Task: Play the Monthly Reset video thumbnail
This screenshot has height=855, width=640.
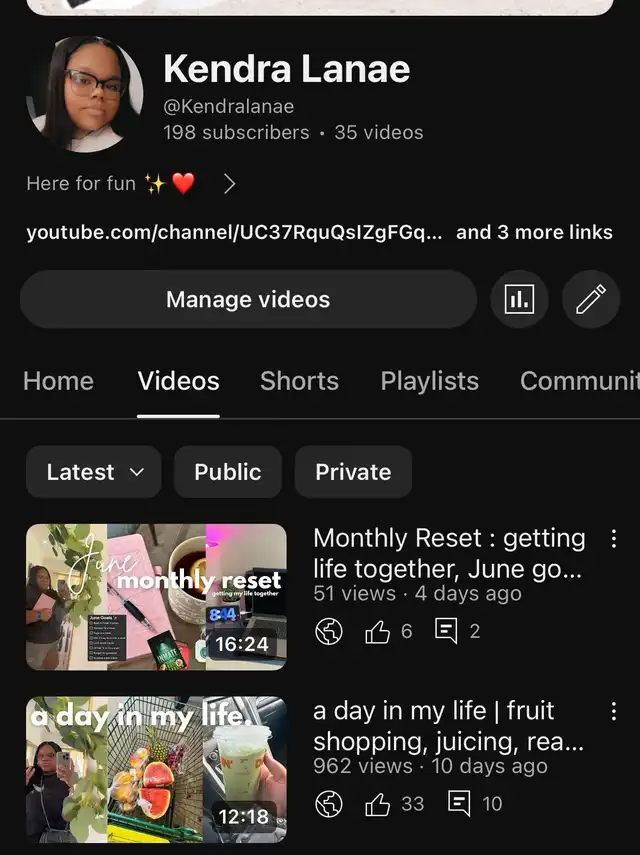Action: point(156,597)
